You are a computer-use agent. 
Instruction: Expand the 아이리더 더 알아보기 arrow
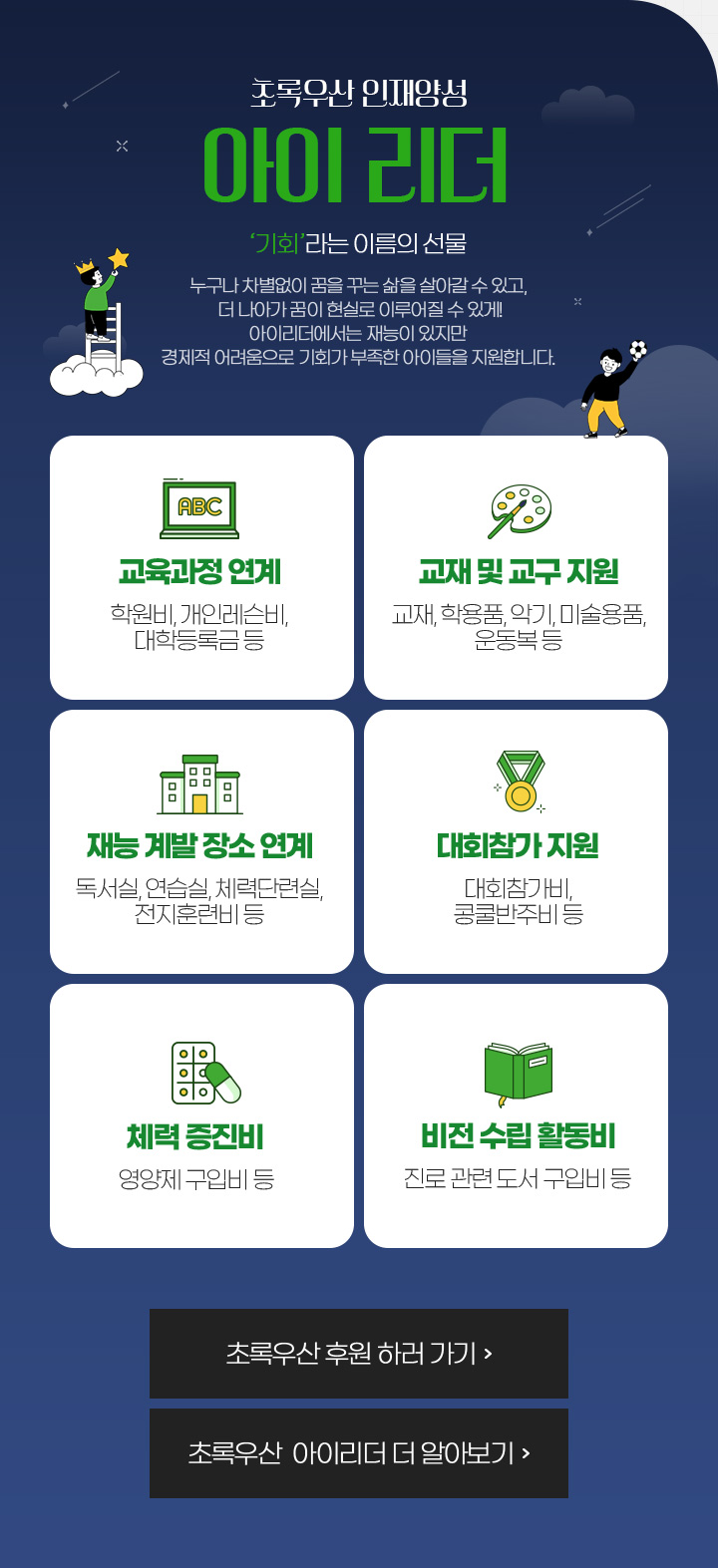point(528,1453)
